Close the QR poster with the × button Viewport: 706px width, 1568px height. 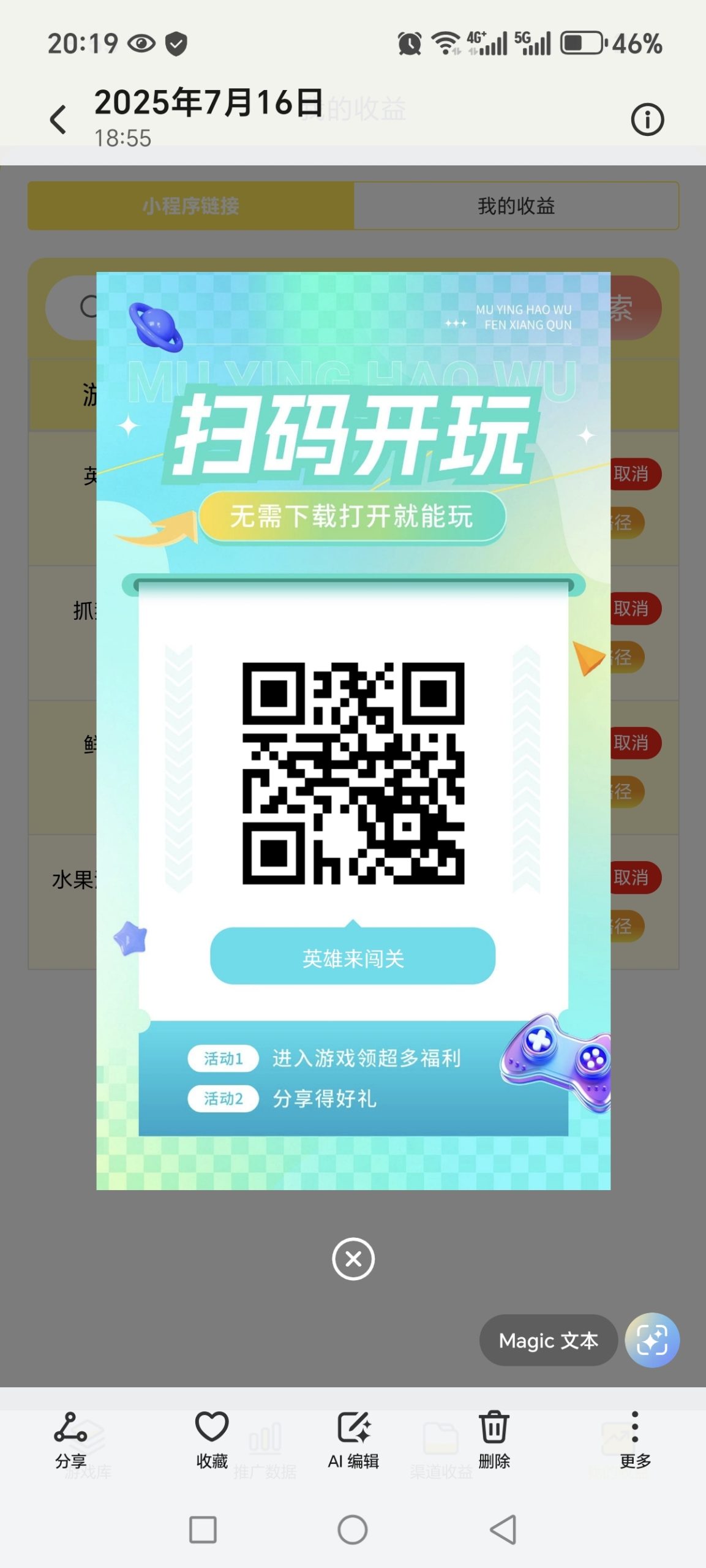tap(353, 1259)
